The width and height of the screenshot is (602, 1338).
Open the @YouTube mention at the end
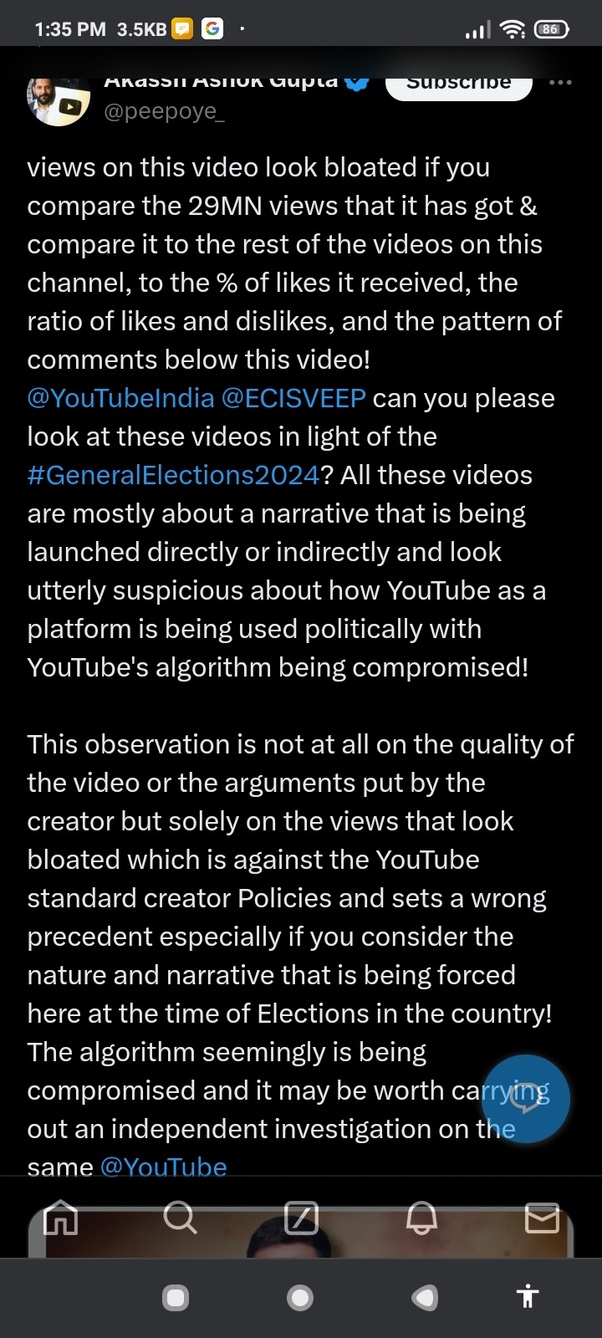(163, 1167)
